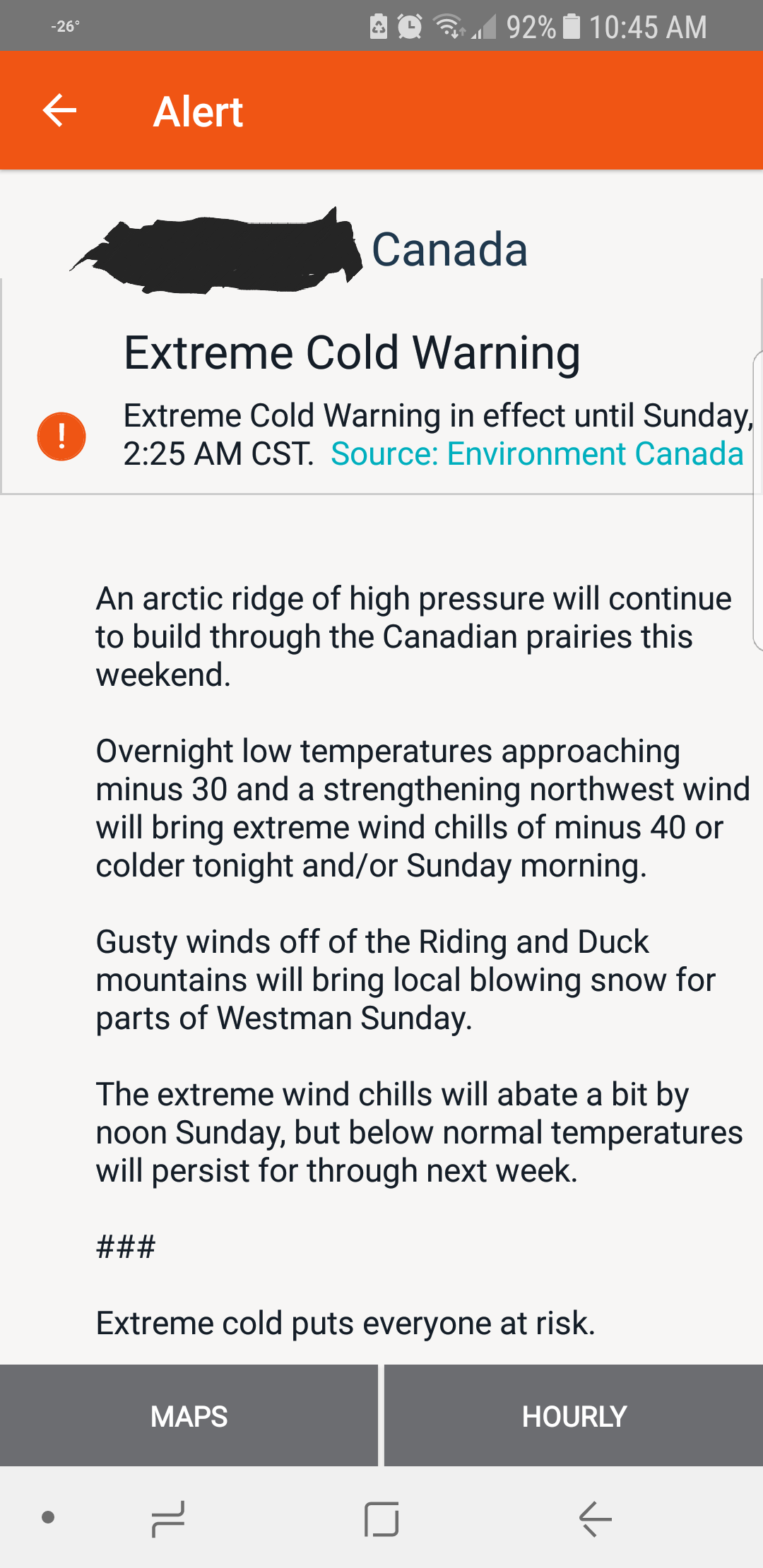Open the HOURLY forecast
The width and height of the screenshot is (763, 1568).
(574, 1416)
